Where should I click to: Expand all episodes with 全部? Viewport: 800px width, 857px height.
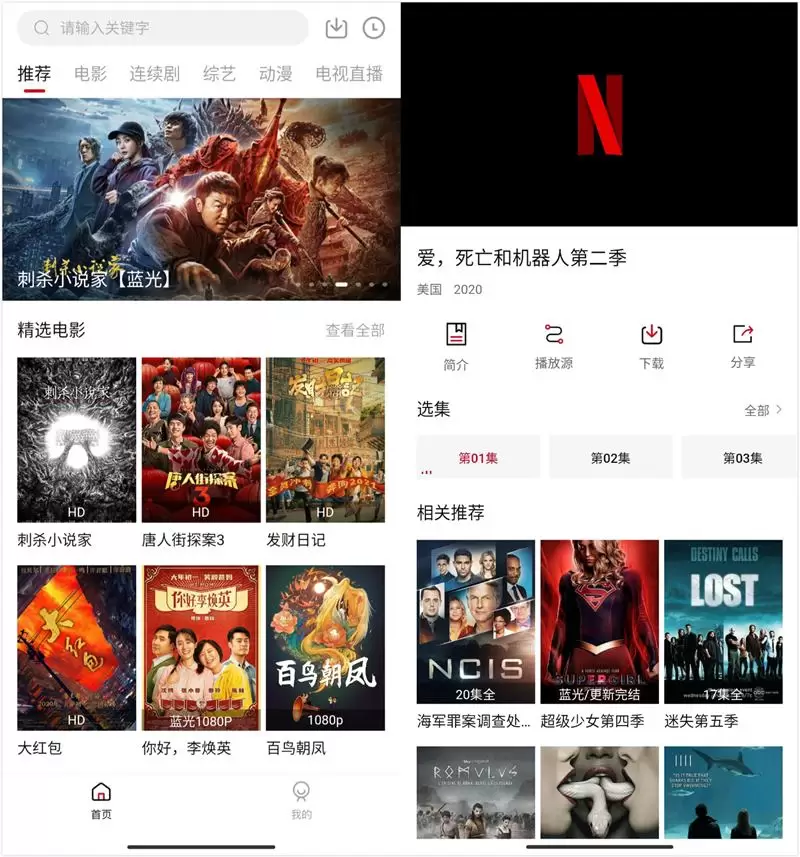click(763, 410)
